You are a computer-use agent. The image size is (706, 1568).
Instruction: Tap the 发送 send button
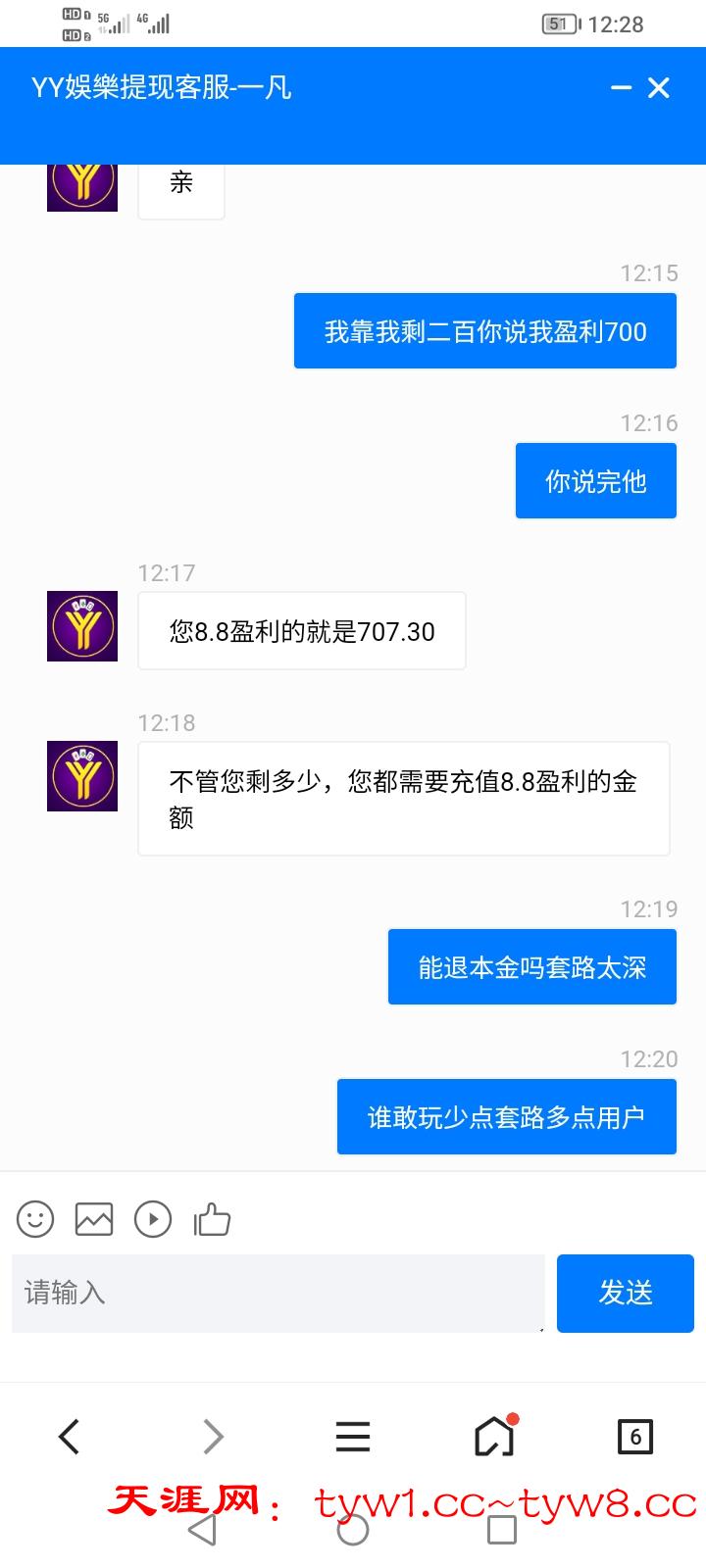(625, 1293)
